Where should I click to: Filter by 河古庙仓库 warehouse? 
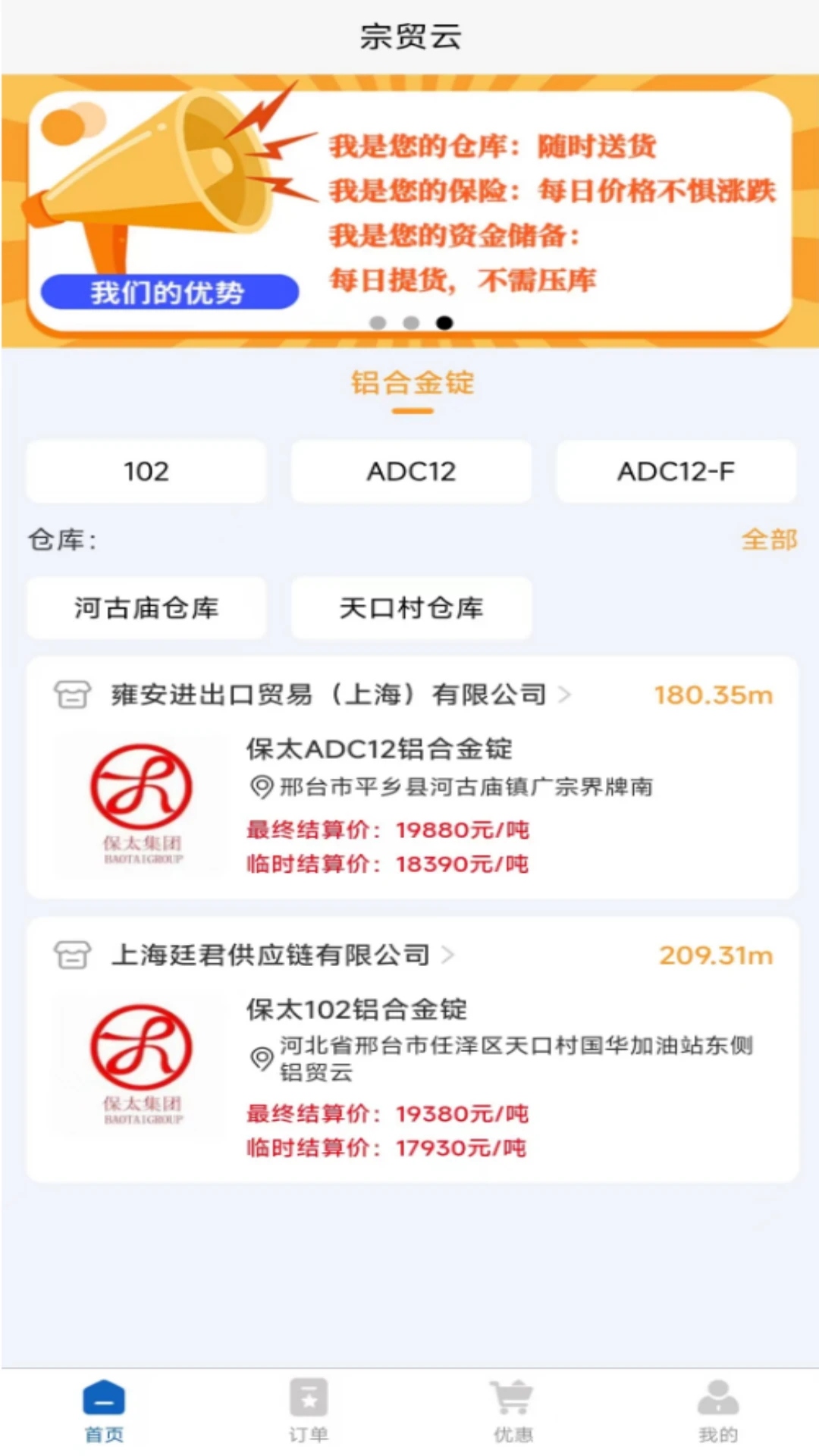click(146, 608)
